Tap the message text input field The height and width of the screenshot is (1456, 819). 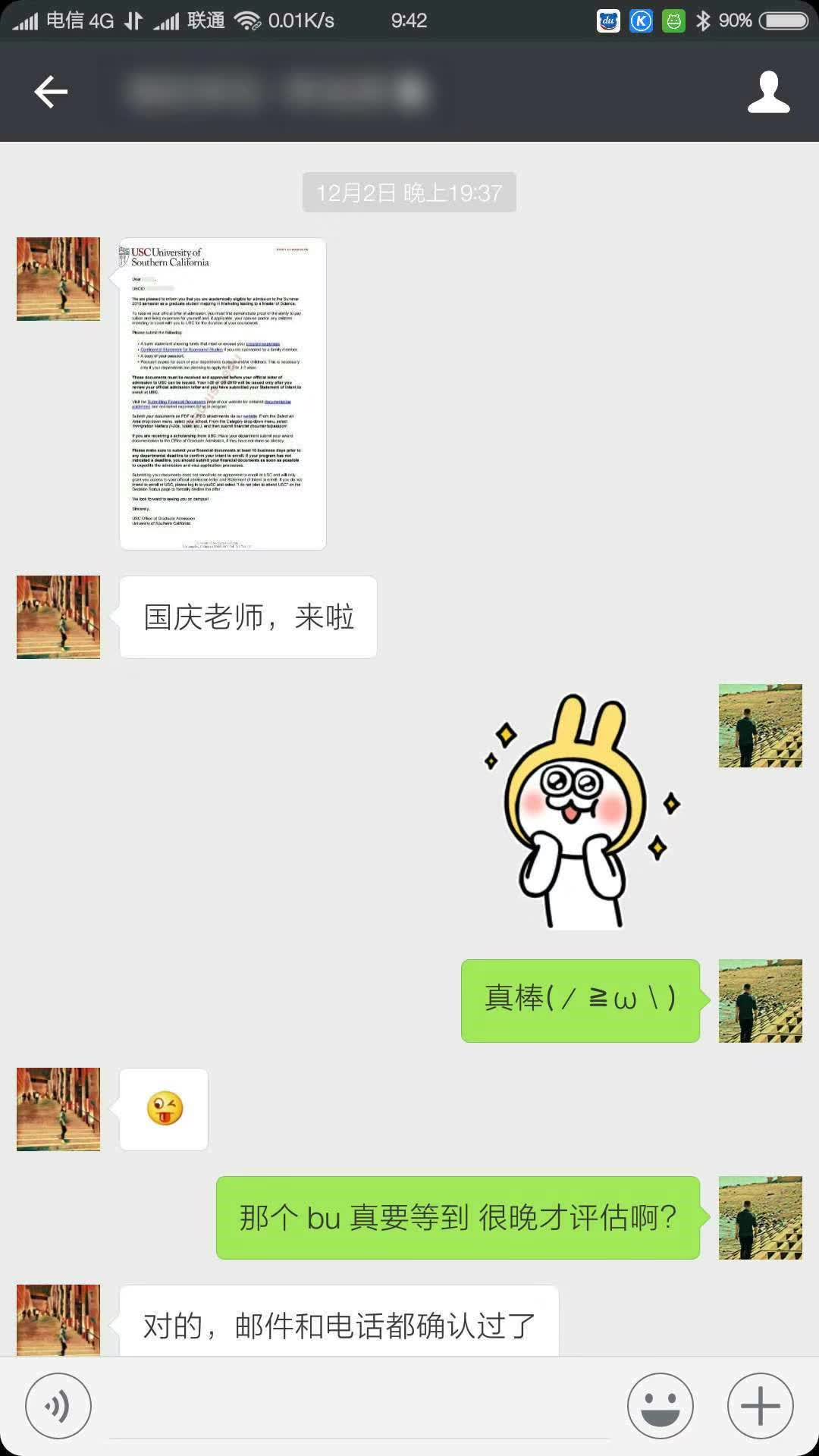click(x=360, y=1407)
